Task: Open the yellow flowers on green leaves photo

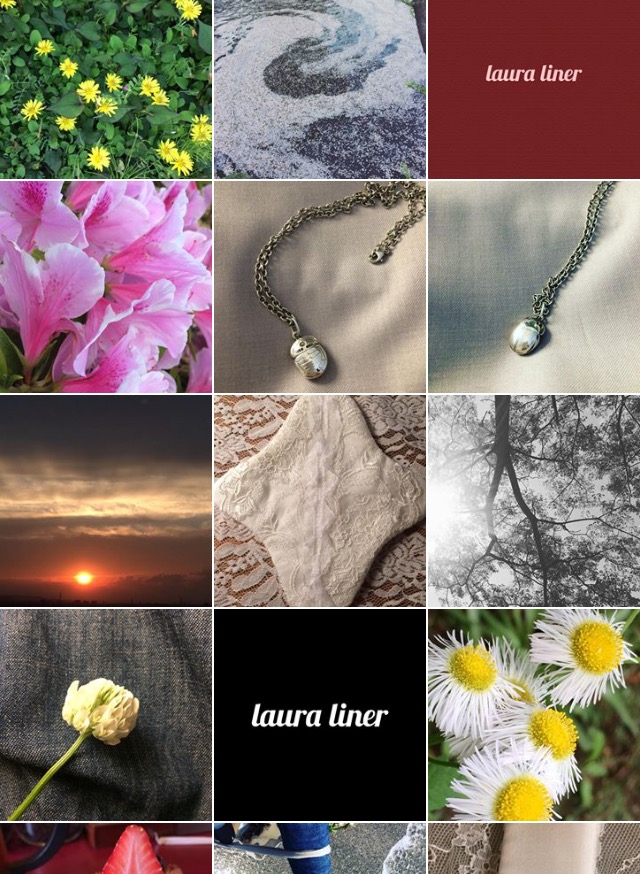Action: click(105, 89)
